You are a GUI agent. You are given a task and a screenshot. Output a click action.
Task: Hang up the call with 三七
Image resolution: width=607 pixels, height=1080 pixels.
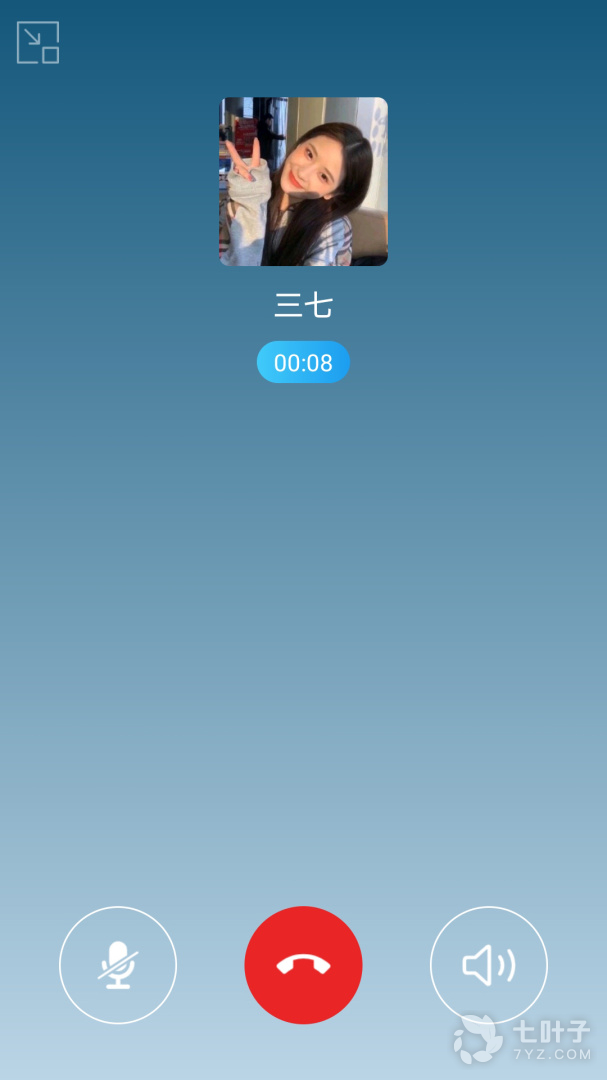click(303, 965)
